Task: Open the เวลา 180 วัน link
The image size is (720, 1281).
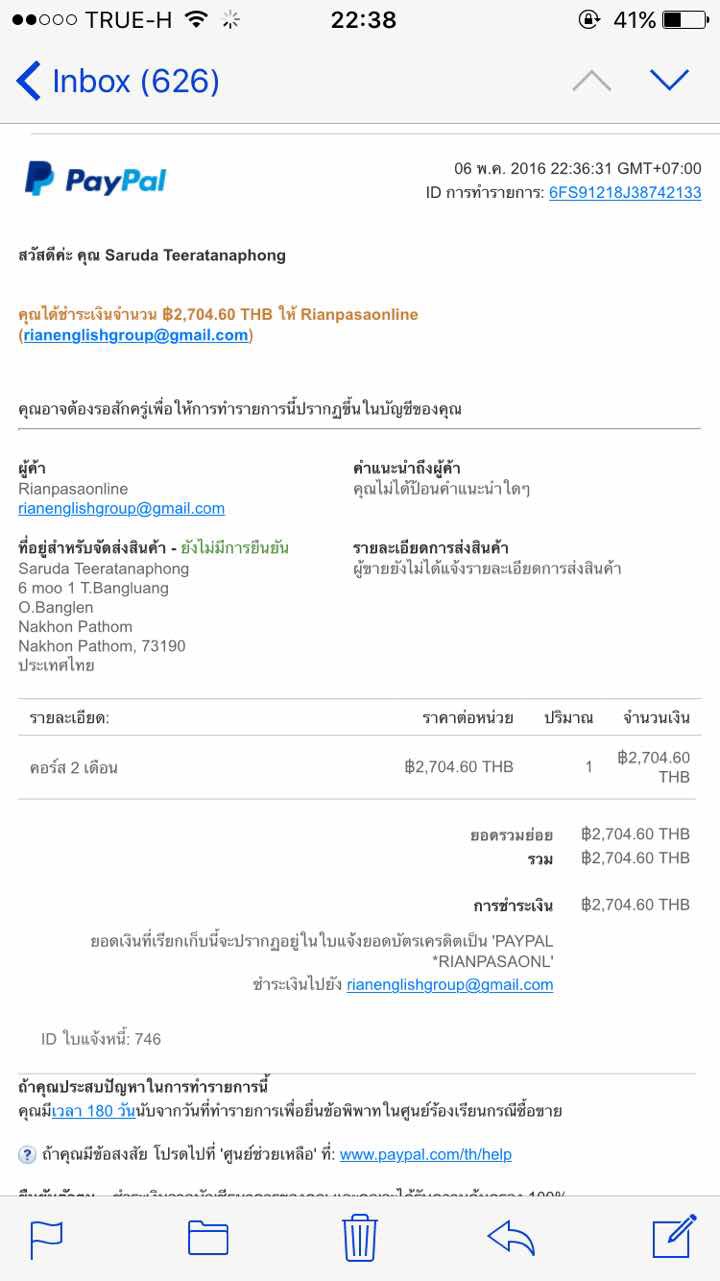Action: (x=93, y=1111)
